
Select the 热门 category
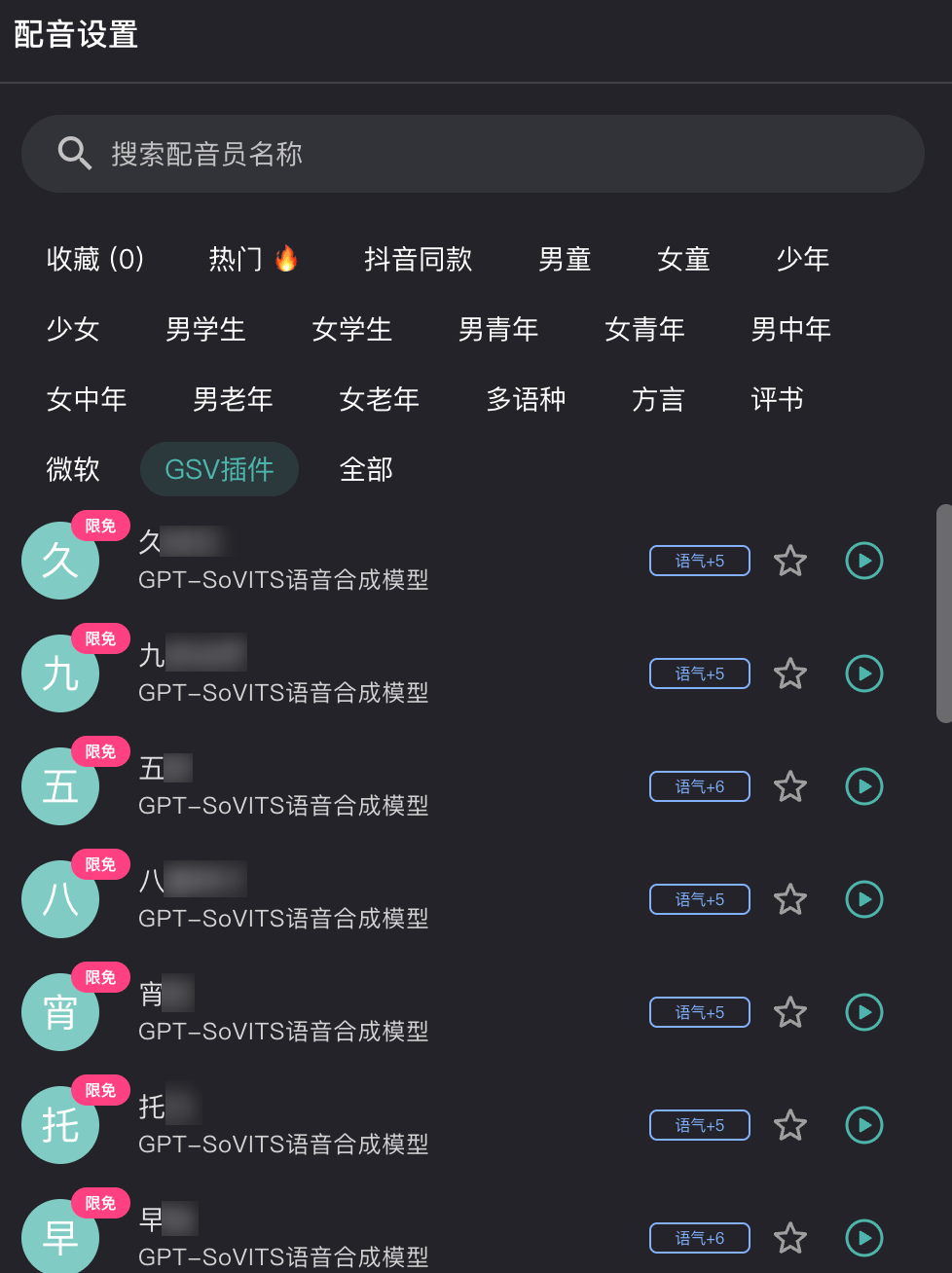pyautogui.click(x=252, y=259)
